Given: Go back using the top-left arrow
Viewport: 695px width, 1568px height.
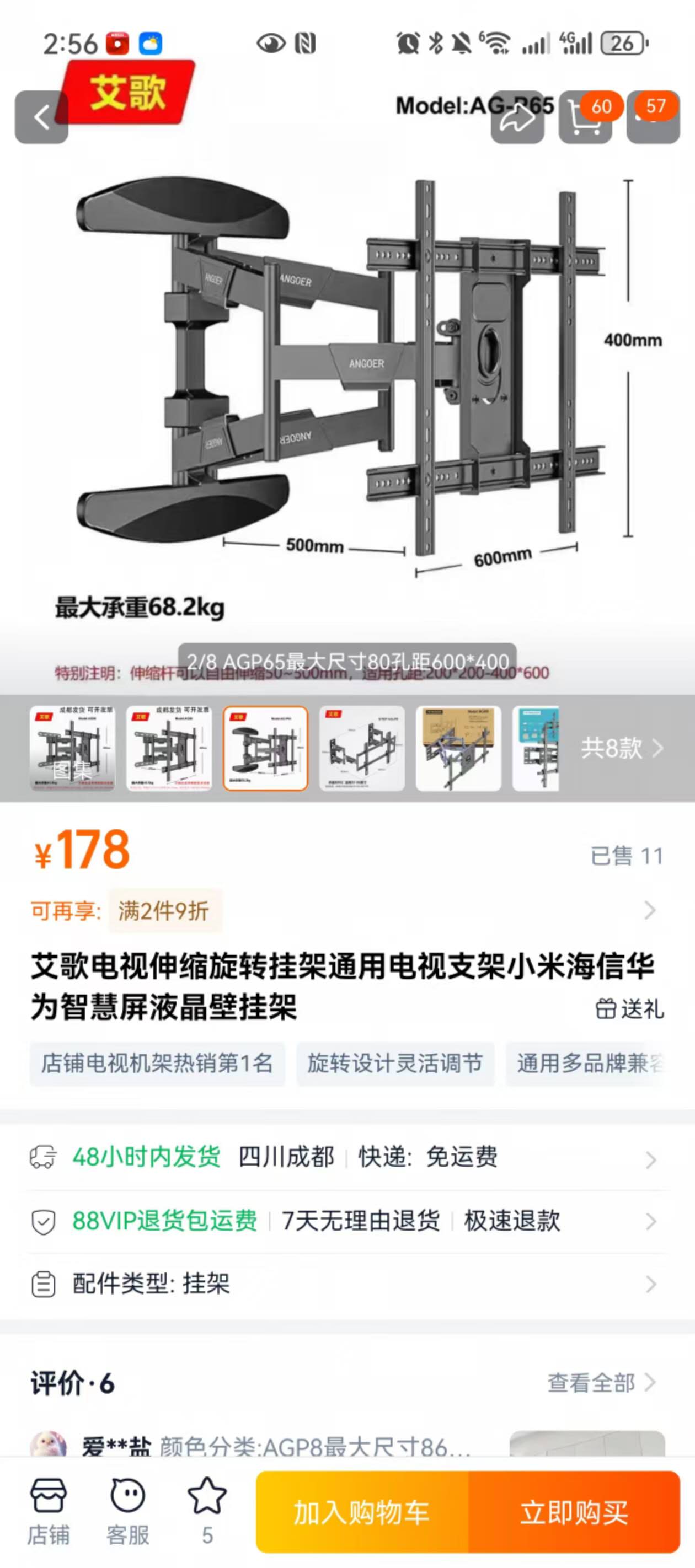Looking at the screenshot, I should tap(41, 117).
